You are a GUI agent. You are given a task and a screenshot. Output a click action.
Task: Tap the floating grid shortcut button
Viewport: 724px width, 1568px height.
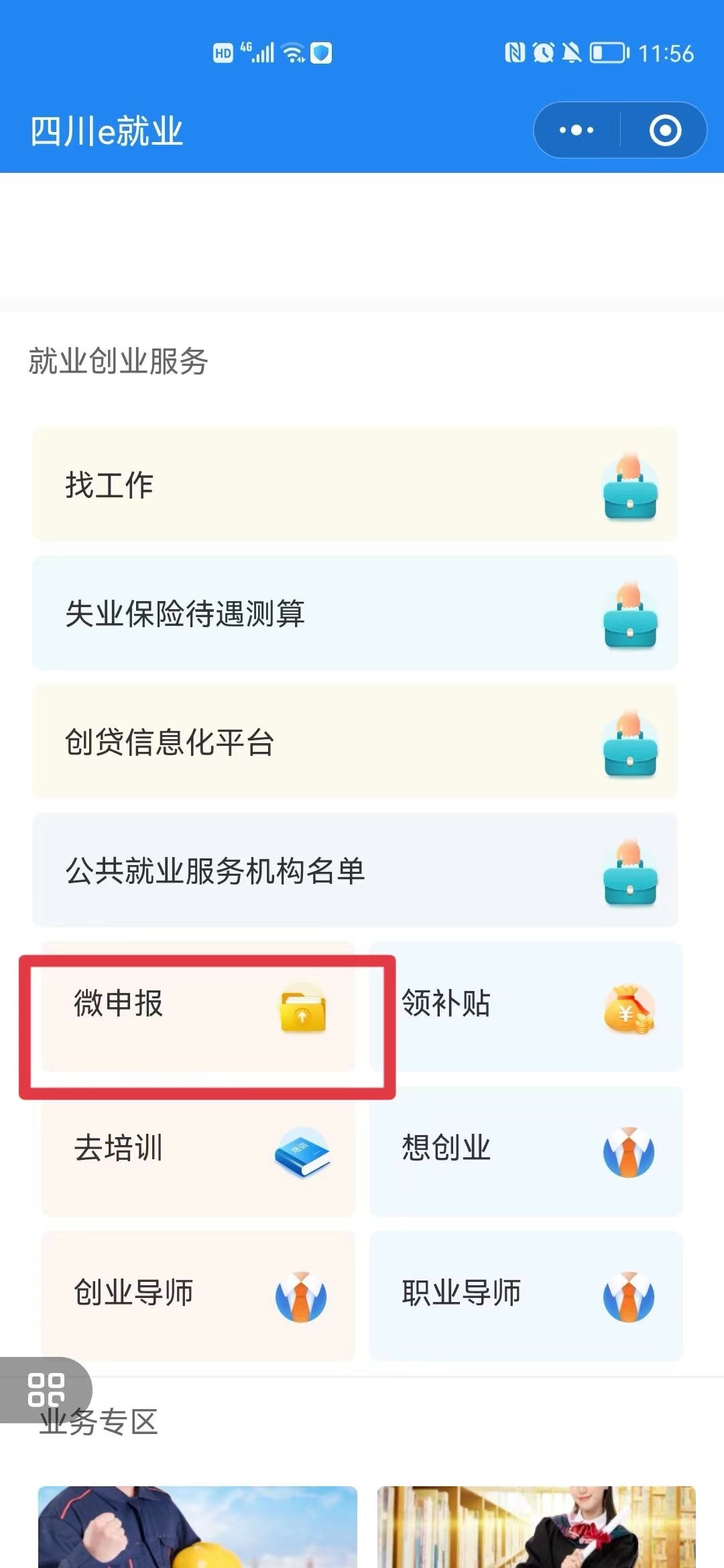tap(46, 1390)
